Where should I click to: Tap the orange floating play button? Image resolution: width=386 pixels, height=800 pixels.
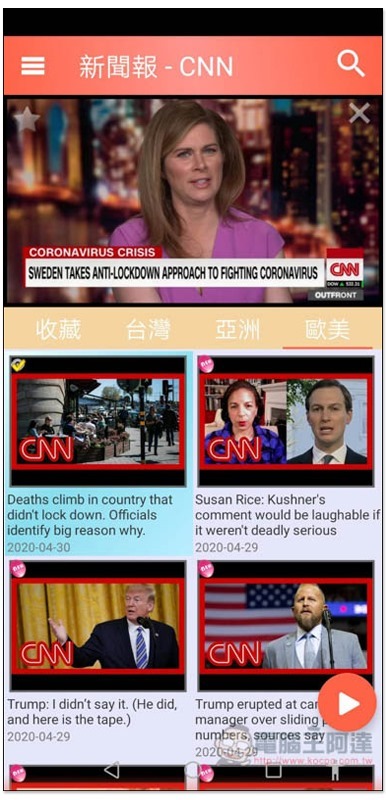[347, 703]
